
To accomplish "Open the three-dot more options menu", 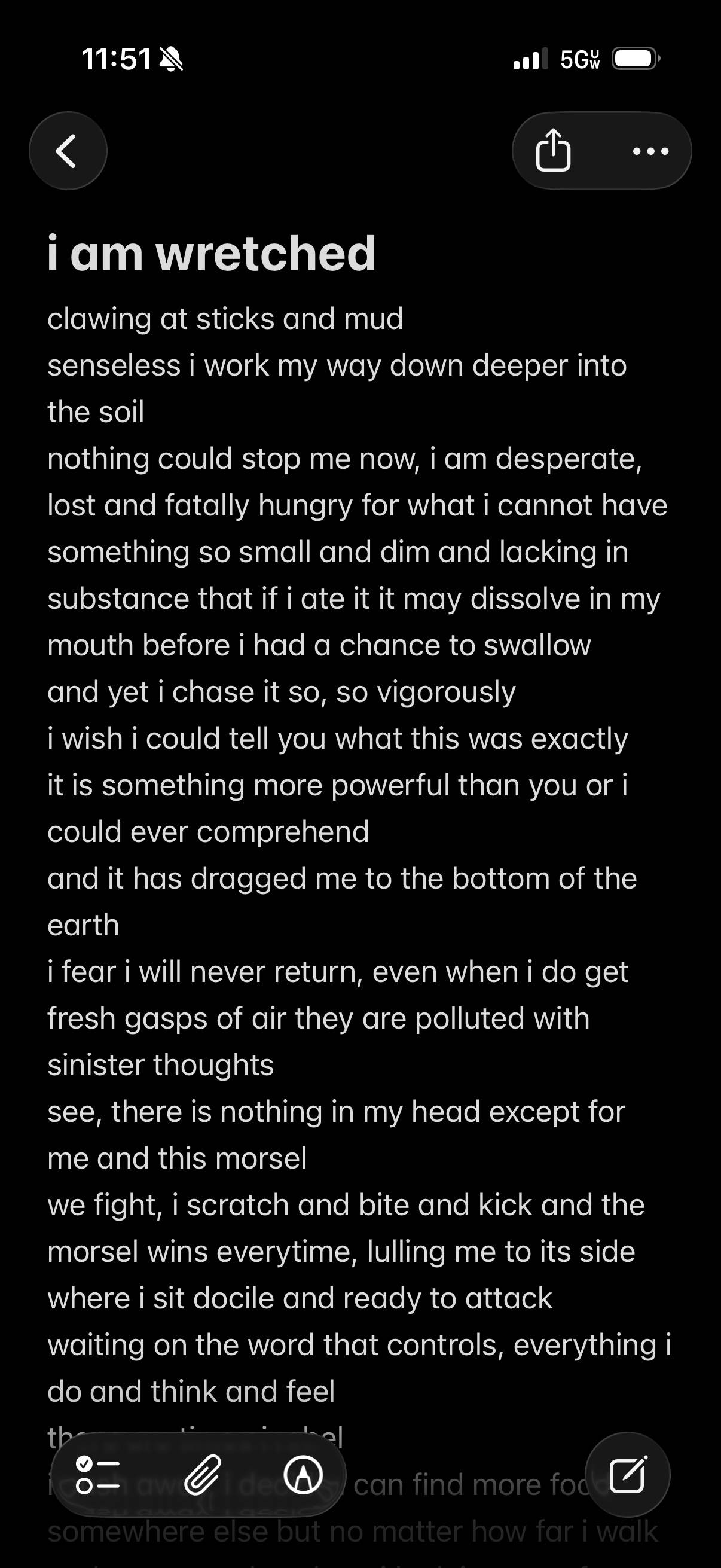I will [650, 151].
